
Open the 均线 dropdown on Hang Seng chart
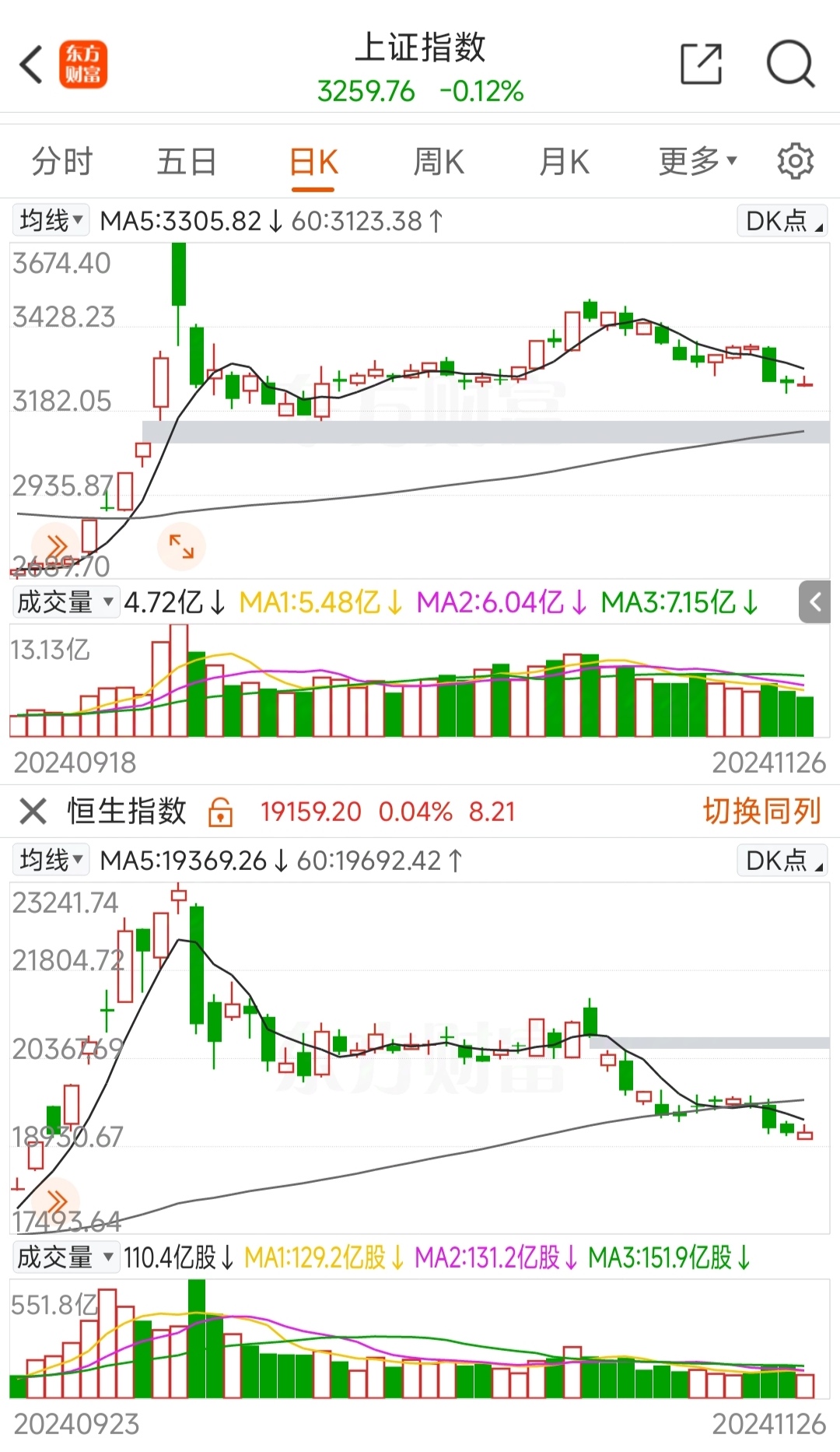click(x=51, y=861)
